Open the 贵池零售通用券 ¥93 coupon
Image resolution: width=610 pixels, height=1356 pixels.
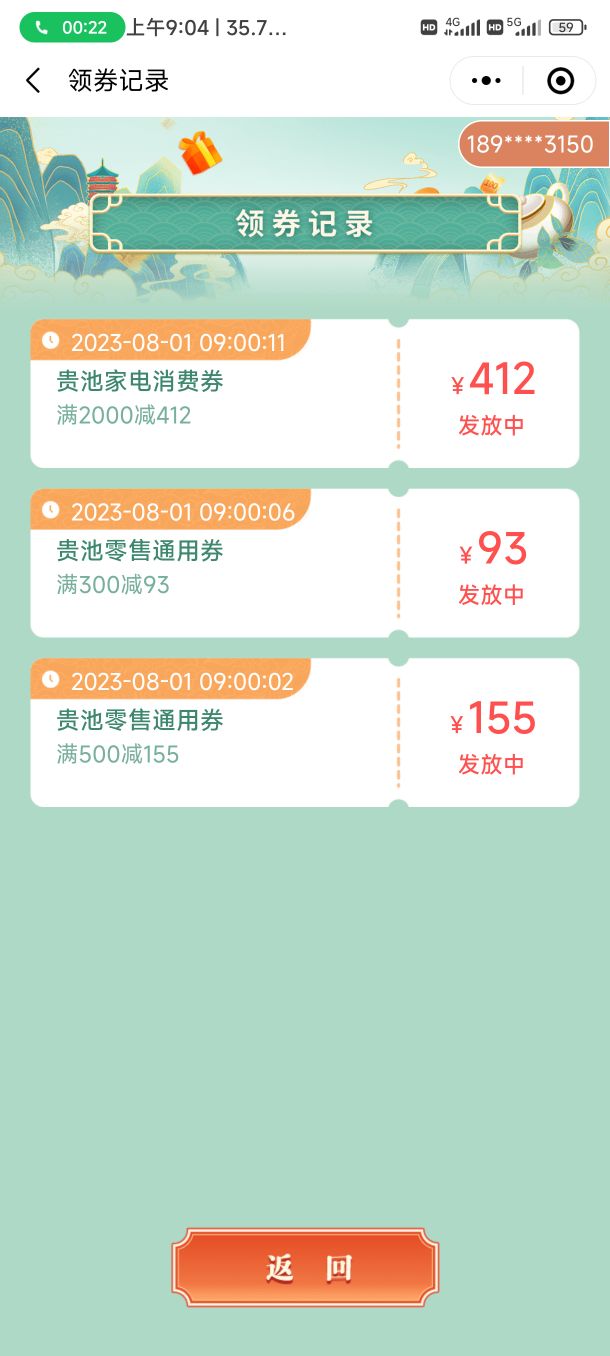click(x=304, y=563)
